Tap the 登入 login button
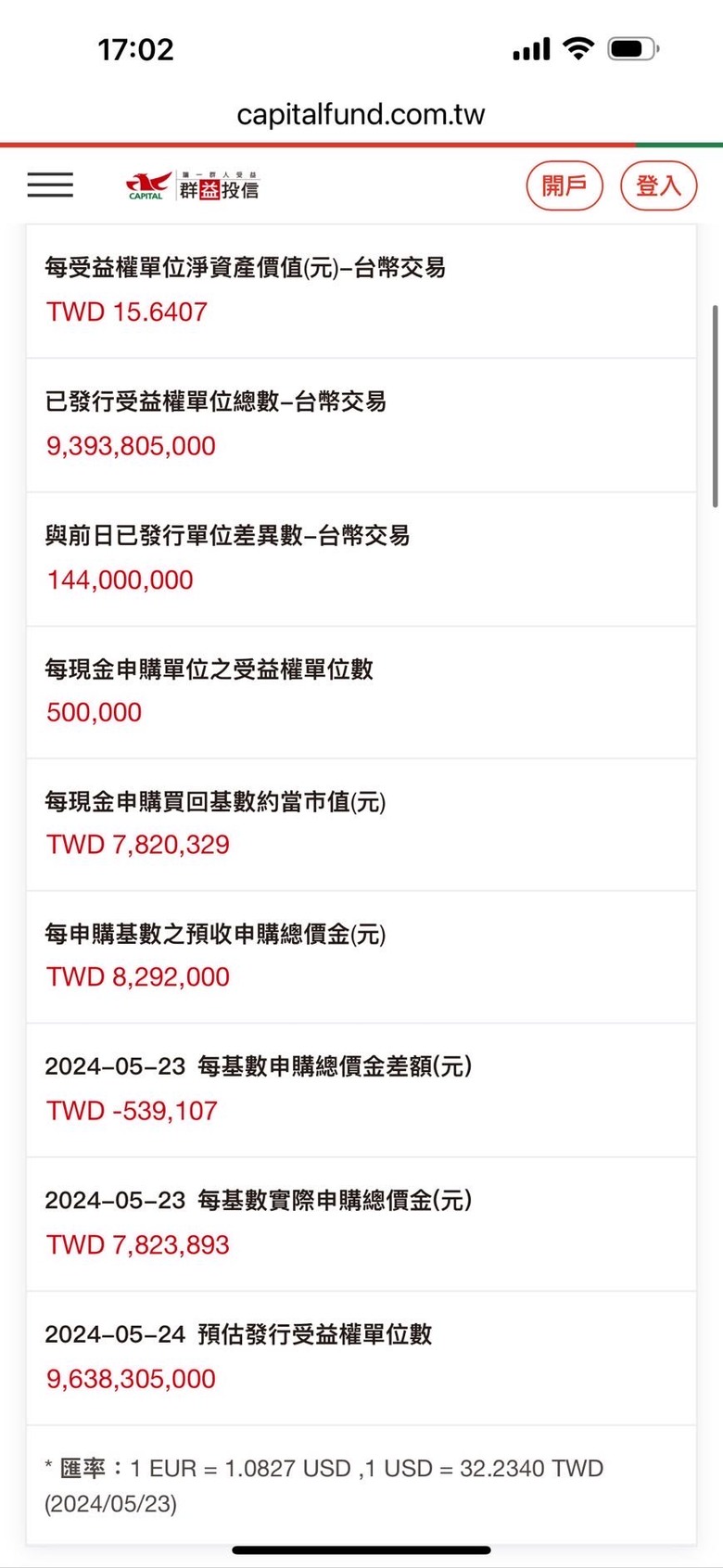The image size is (723, 1568). [x=658, y=185]
